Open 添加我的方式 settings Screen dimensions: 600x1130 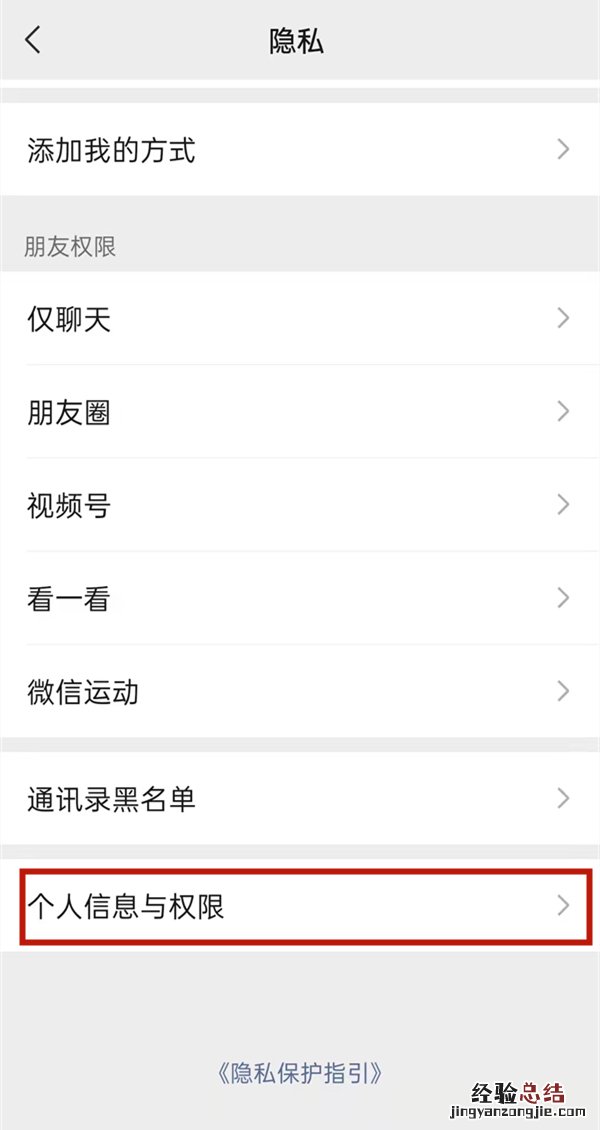pyautogui.click(x=300, y=150)
